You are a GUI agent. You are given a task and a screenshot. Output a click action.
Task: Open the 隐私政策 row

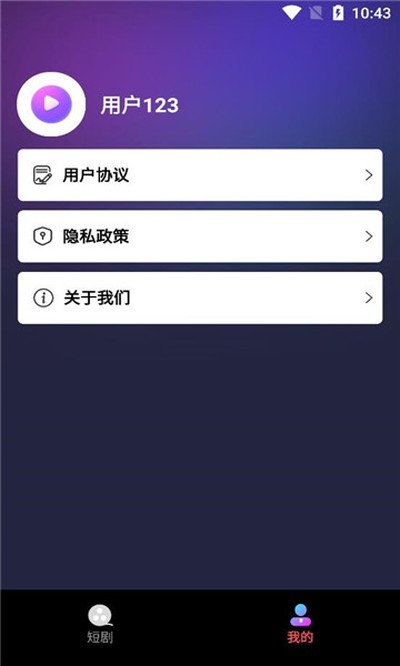point(200,236)
